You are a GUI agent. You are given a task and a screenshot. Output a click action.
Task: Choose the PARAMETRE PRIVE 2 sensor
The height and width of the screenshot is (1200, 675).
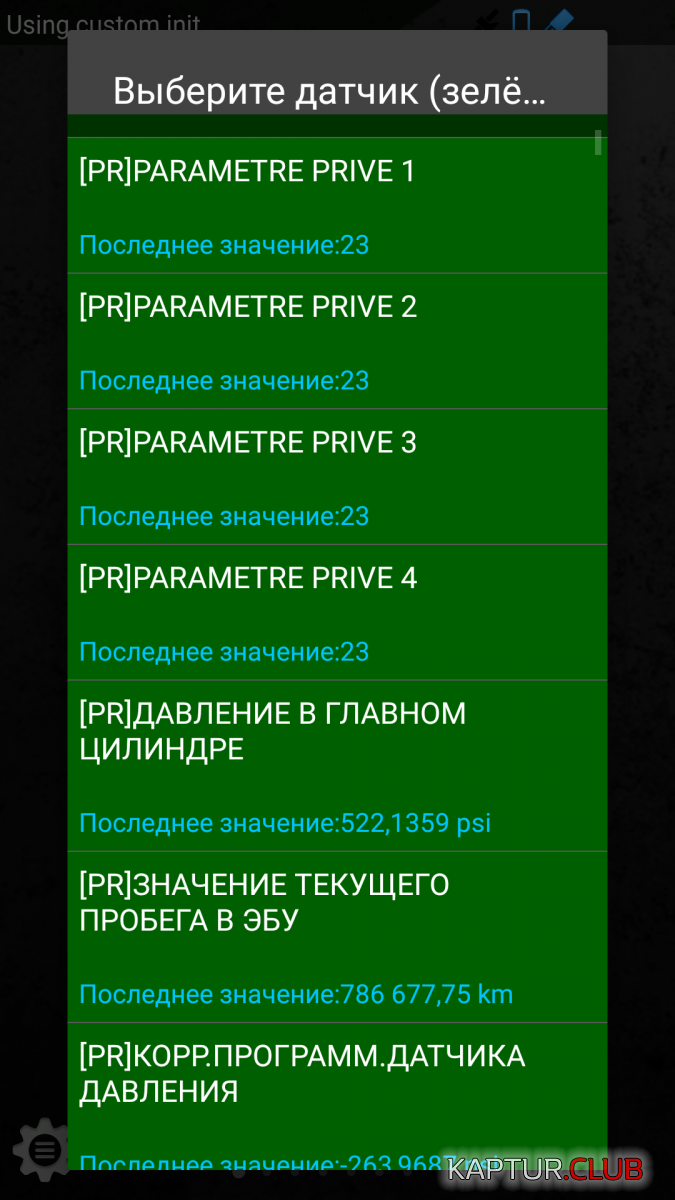[x=337, y=341]
